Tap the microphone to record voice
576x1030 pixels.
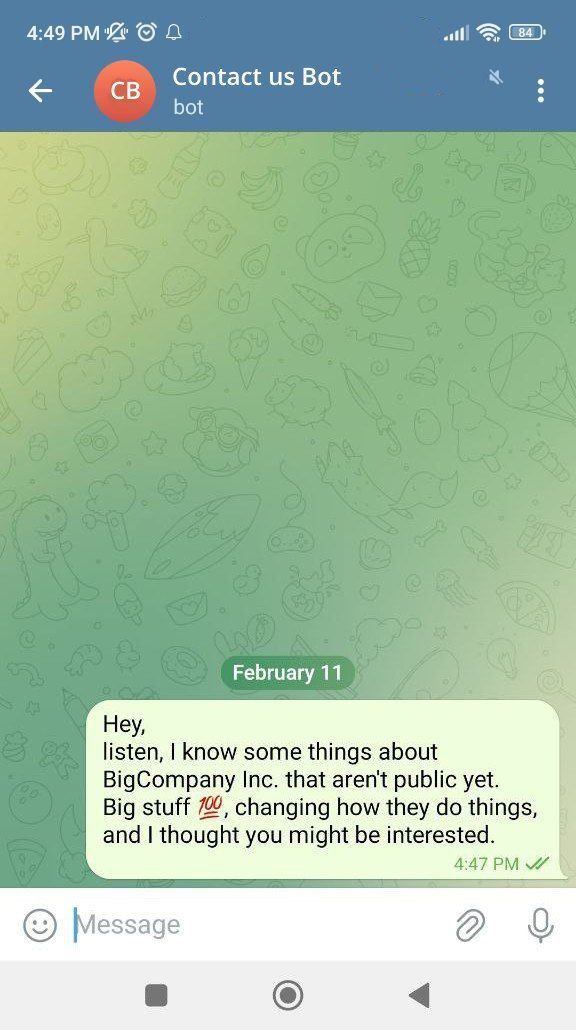[541, 925]
